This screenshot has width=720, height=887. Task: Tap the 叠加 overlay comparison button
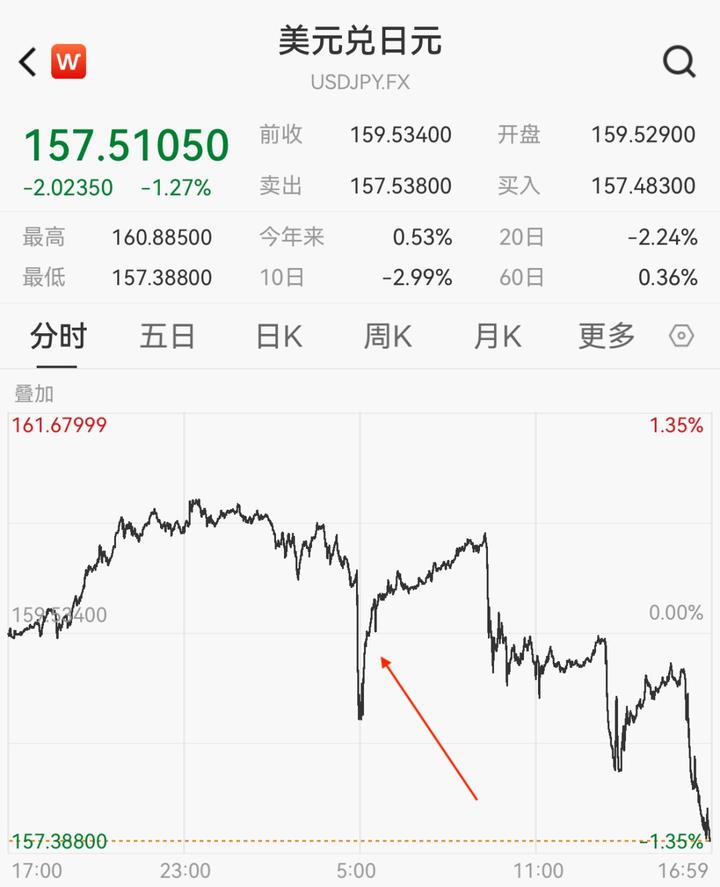click(34, 394)
